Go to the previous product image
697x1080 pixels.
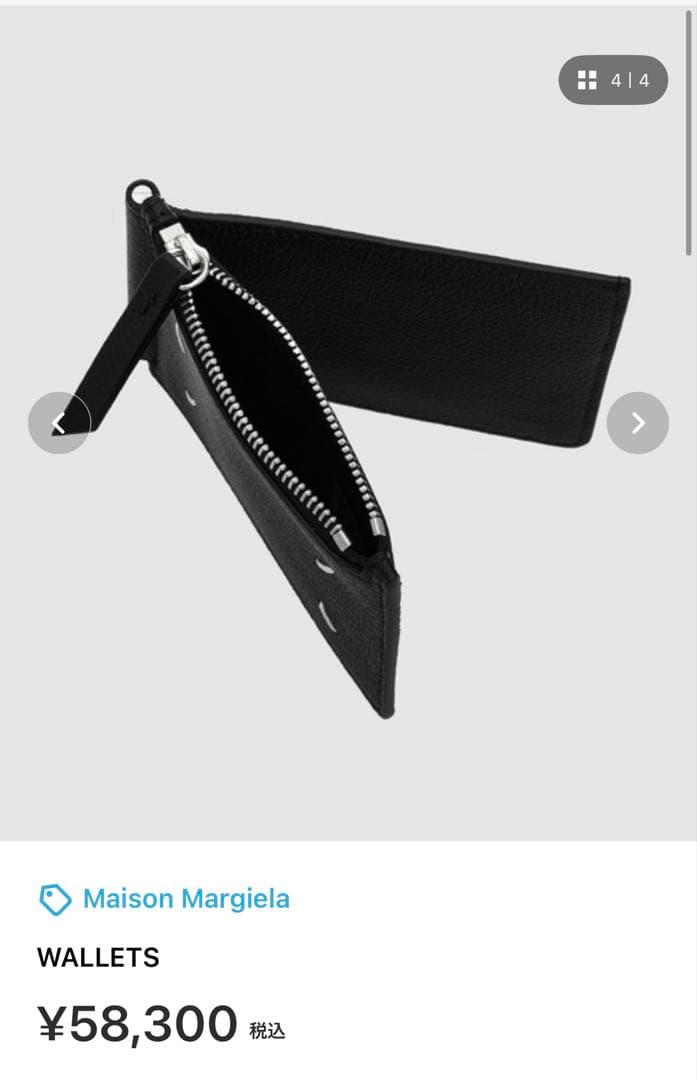(59, 423)
